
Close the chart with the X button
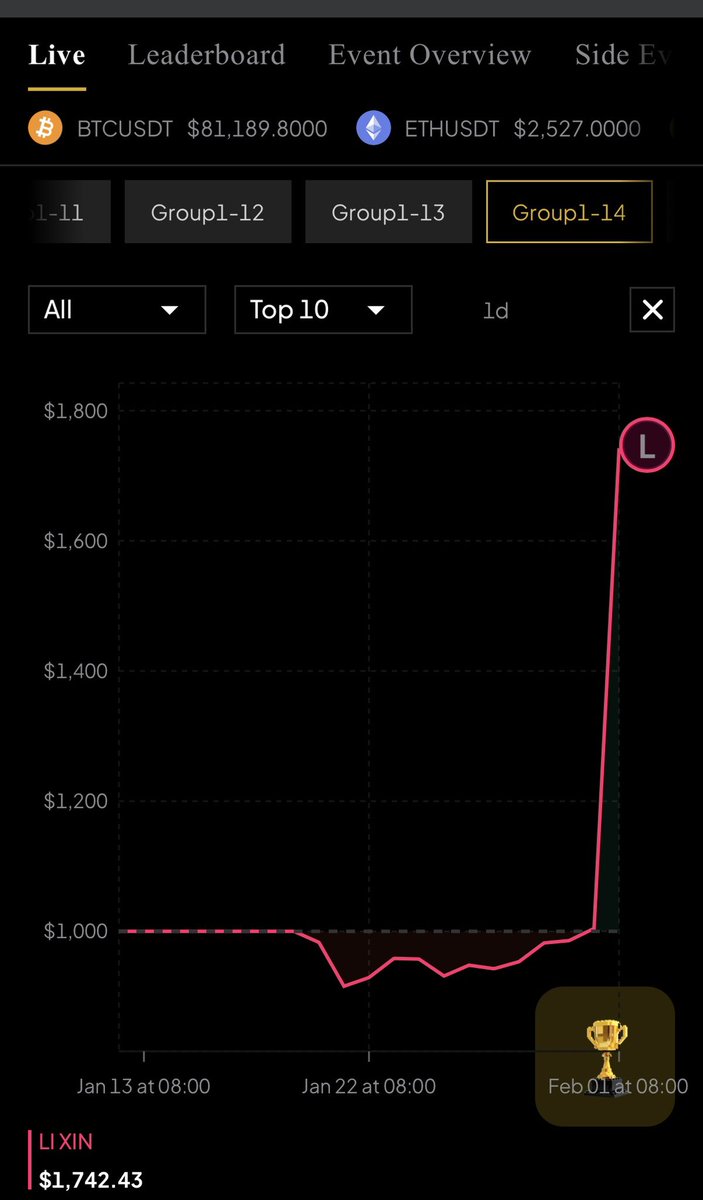point(652,310)
